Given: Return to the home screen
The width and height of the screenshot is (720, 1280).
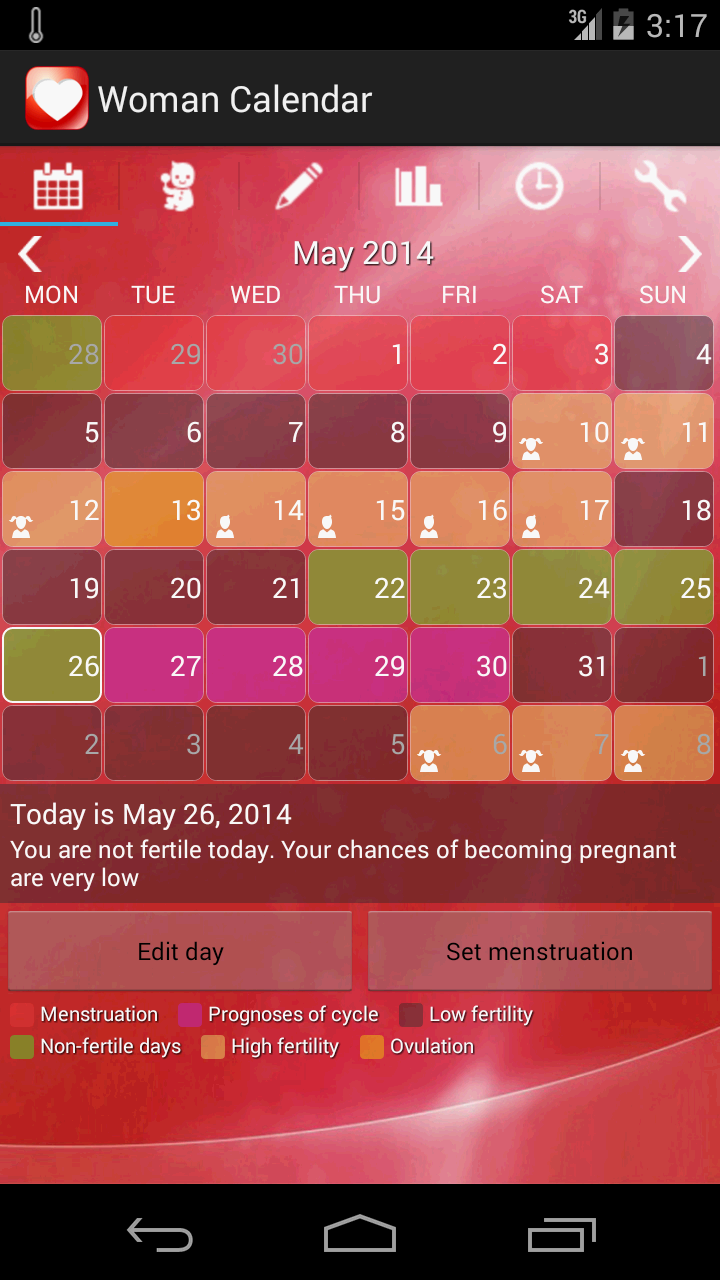Looking at the screenshot, I should (x=360, y=1234).
